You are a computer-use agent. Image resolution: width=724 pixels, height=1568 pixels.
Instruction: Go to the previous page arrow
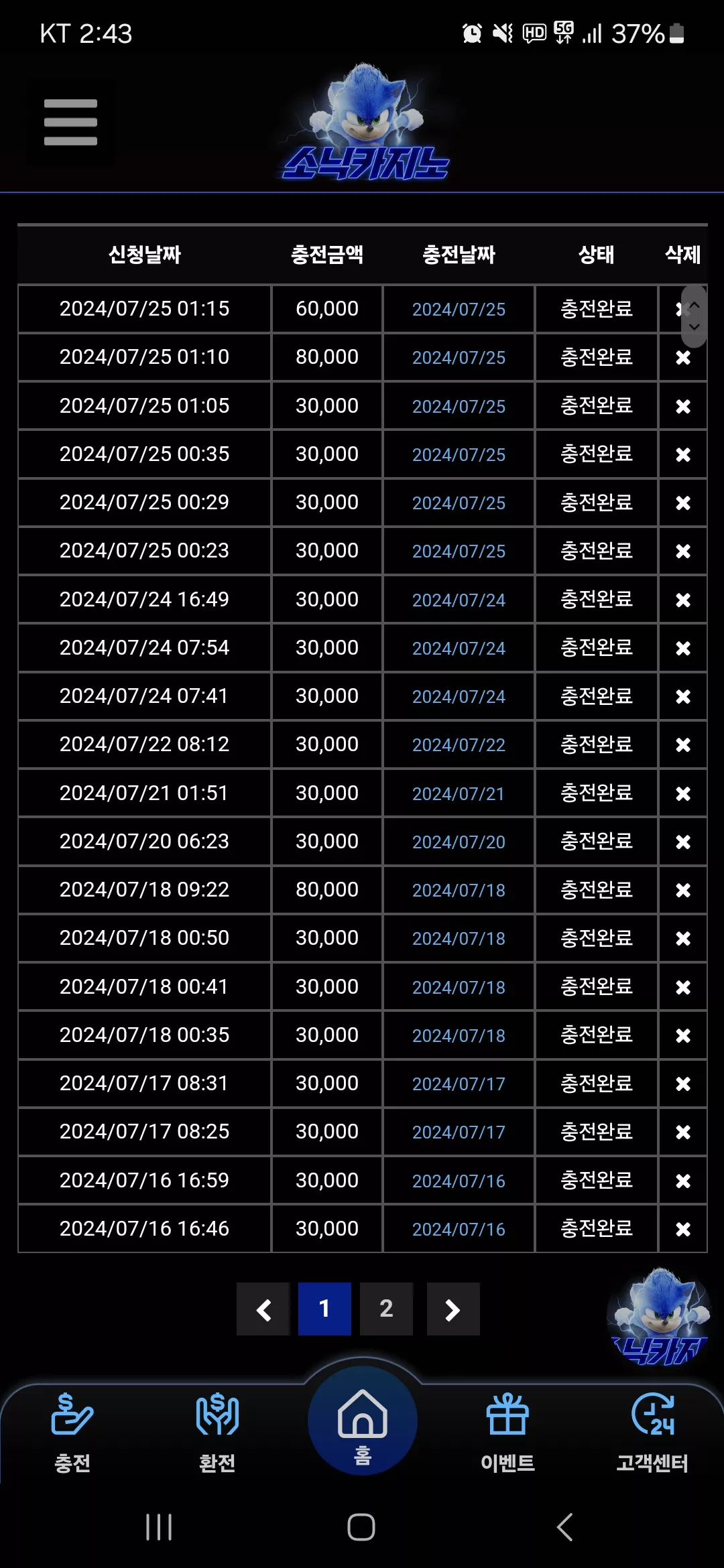point(263,1309)
